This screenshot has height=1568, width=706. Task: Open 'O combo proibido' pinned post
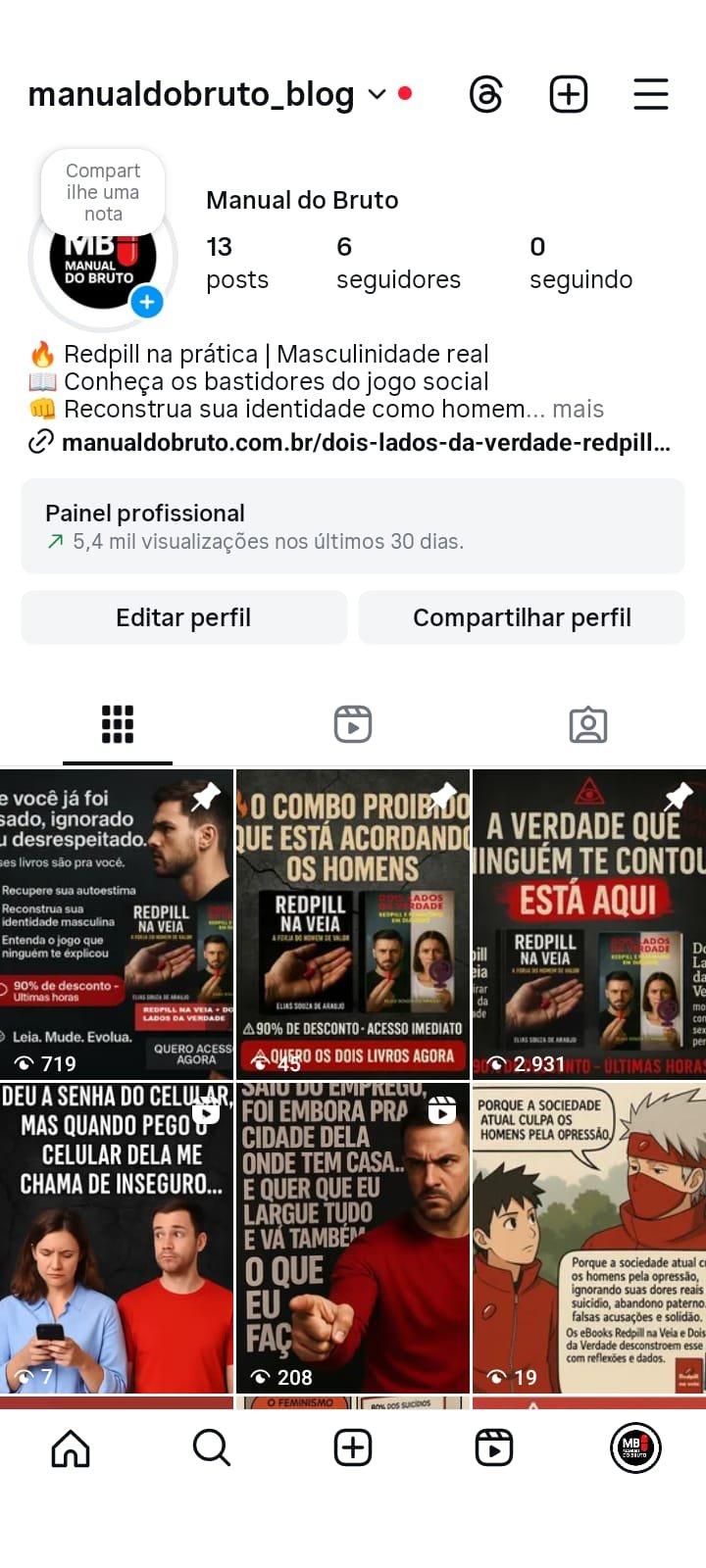(353, 923)
